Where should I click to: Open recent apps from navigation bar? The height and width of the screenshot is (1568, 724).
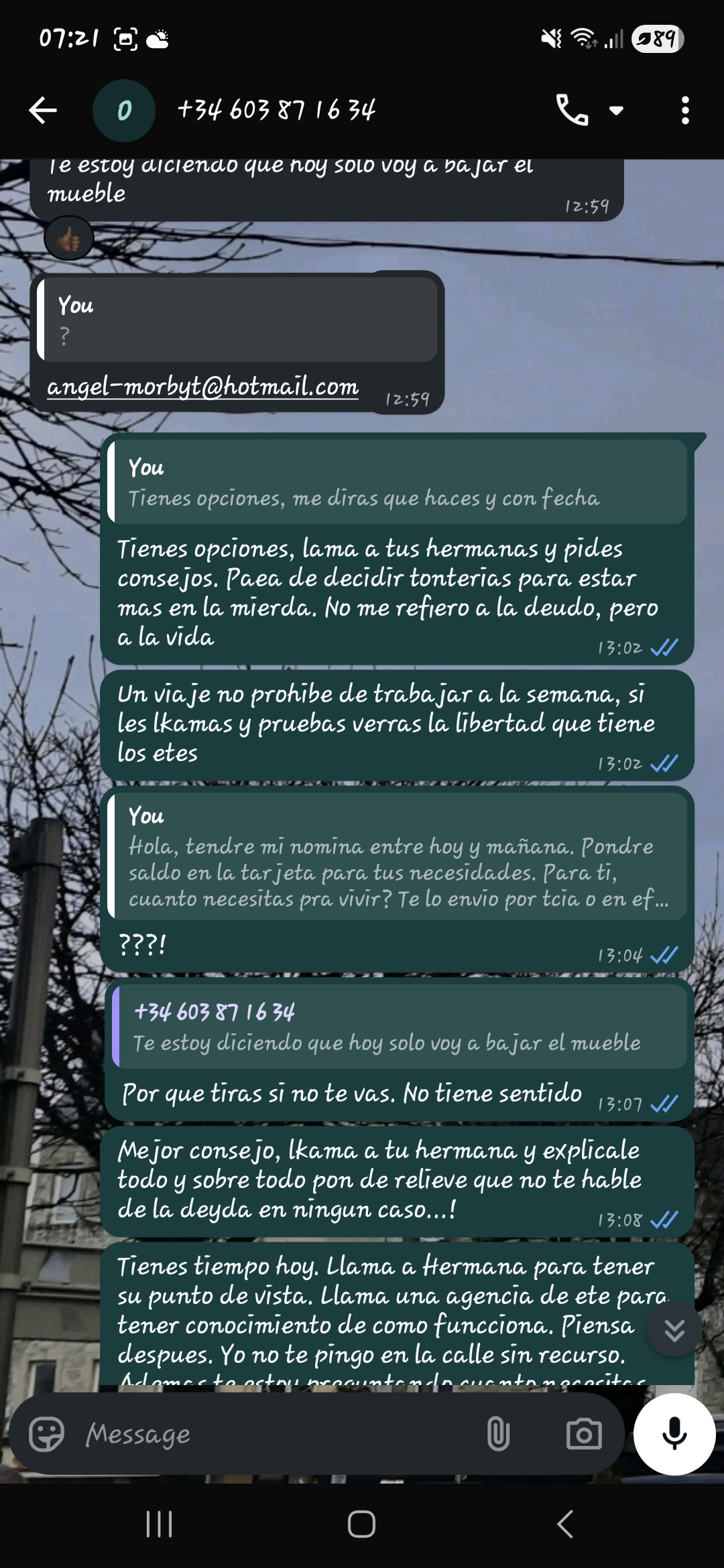click(x=160, y=1524)
